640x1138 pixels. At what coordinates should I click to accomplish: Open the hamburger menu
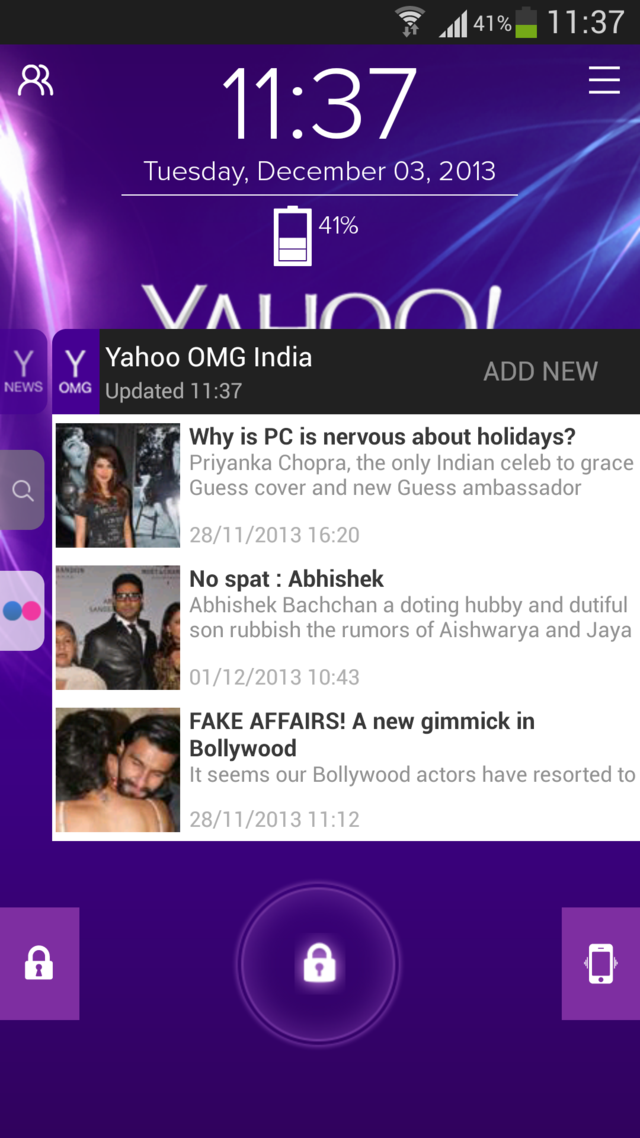604,80
